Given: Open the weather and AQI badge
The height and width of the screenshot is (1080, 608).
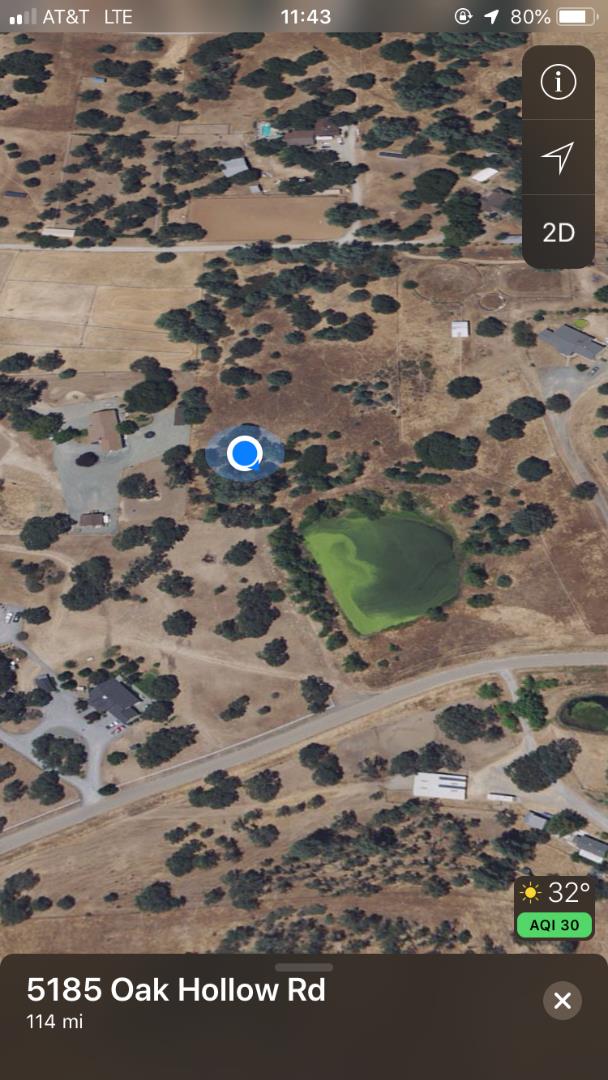Looking at the screenshot, I should click(x=554, y=908).
